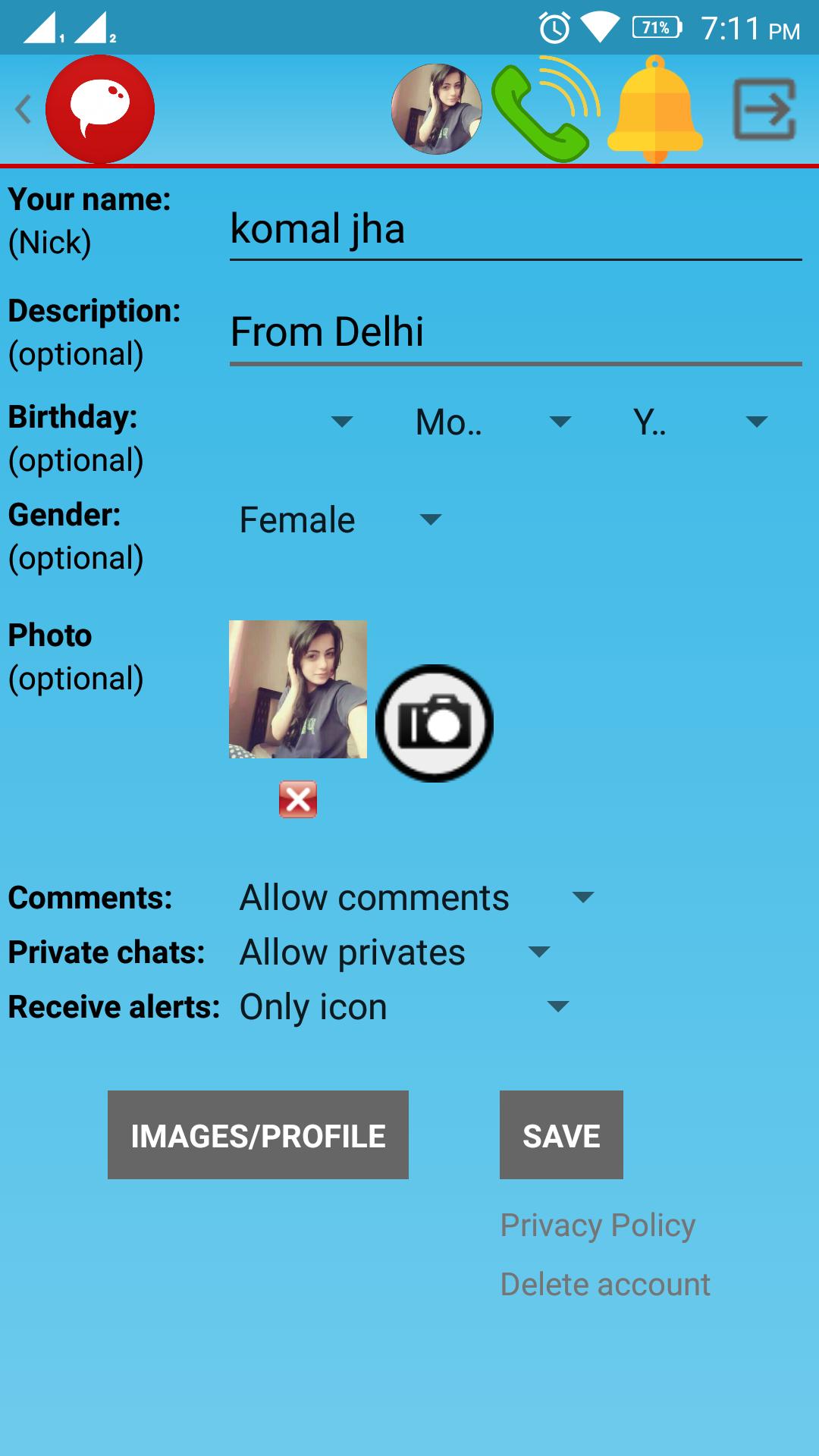The height and width of the screenshot is (1456, 819).
Task: Change Receive alerts from Only icon
Action: click(x=403, y=1007)
